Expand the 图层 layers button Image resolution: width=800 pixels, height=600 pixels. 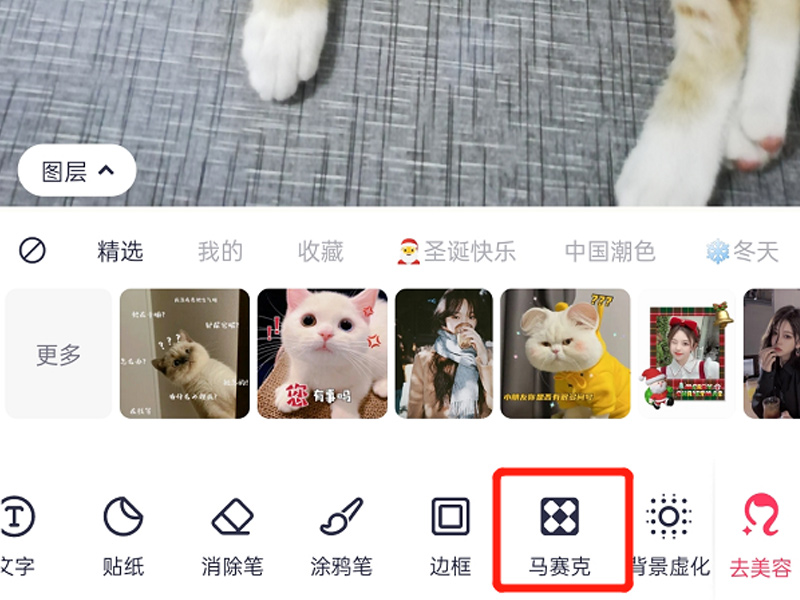[x=78, y=171]
